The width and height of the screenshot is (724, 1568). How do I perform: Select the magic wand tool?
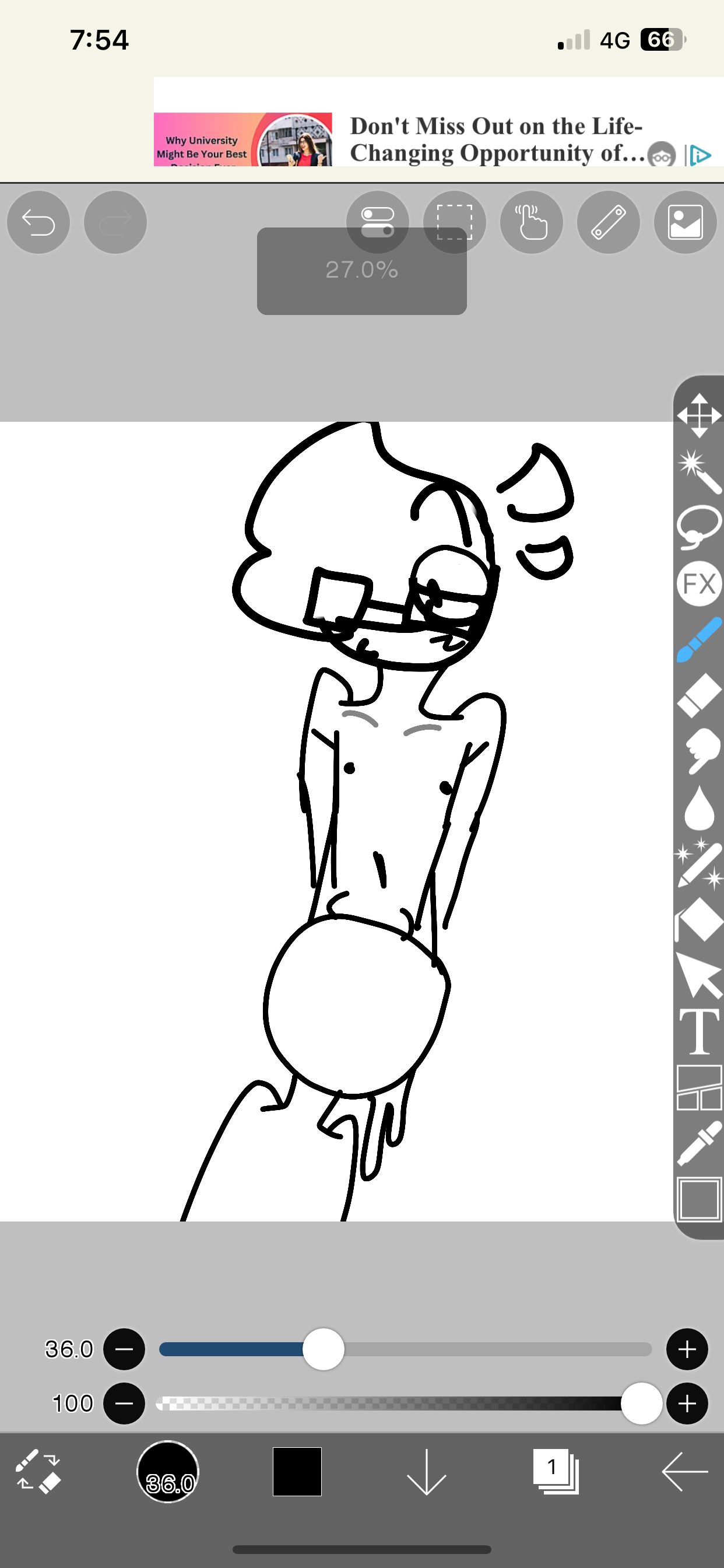699,471
